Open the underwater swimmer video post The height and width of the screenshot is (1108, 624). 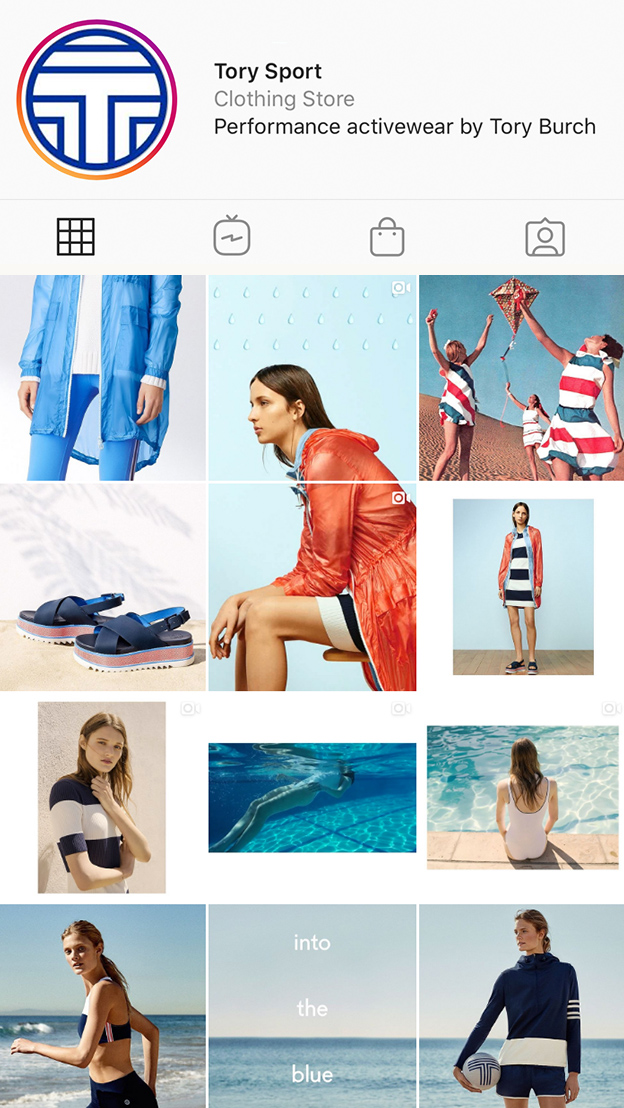(x=312, y=797)
